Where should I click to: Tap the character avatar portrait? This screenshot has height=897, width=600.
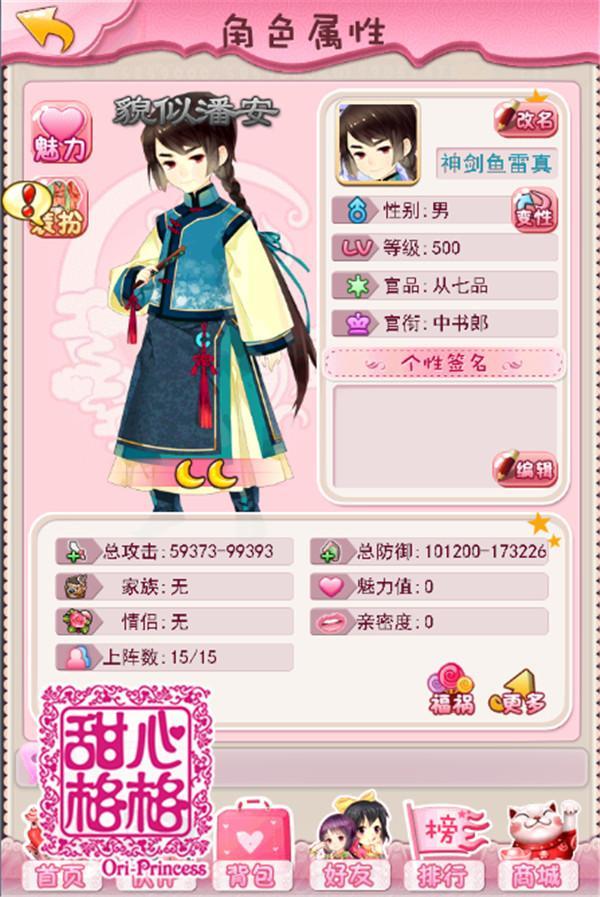coord(377,143)
